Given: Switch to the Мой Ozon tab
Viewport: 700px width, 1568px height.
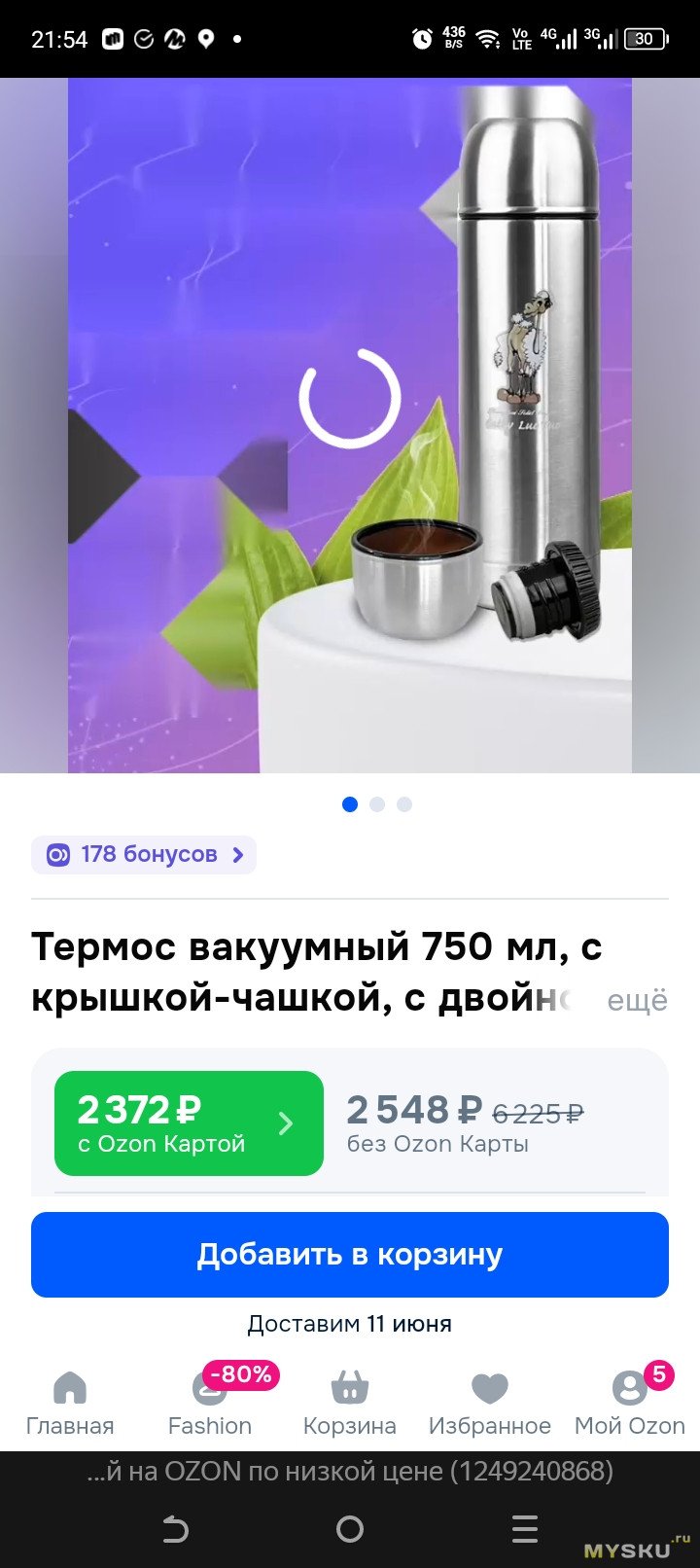Looking at the screenshot, I should pyautogui.click(x=630, y=1404).
